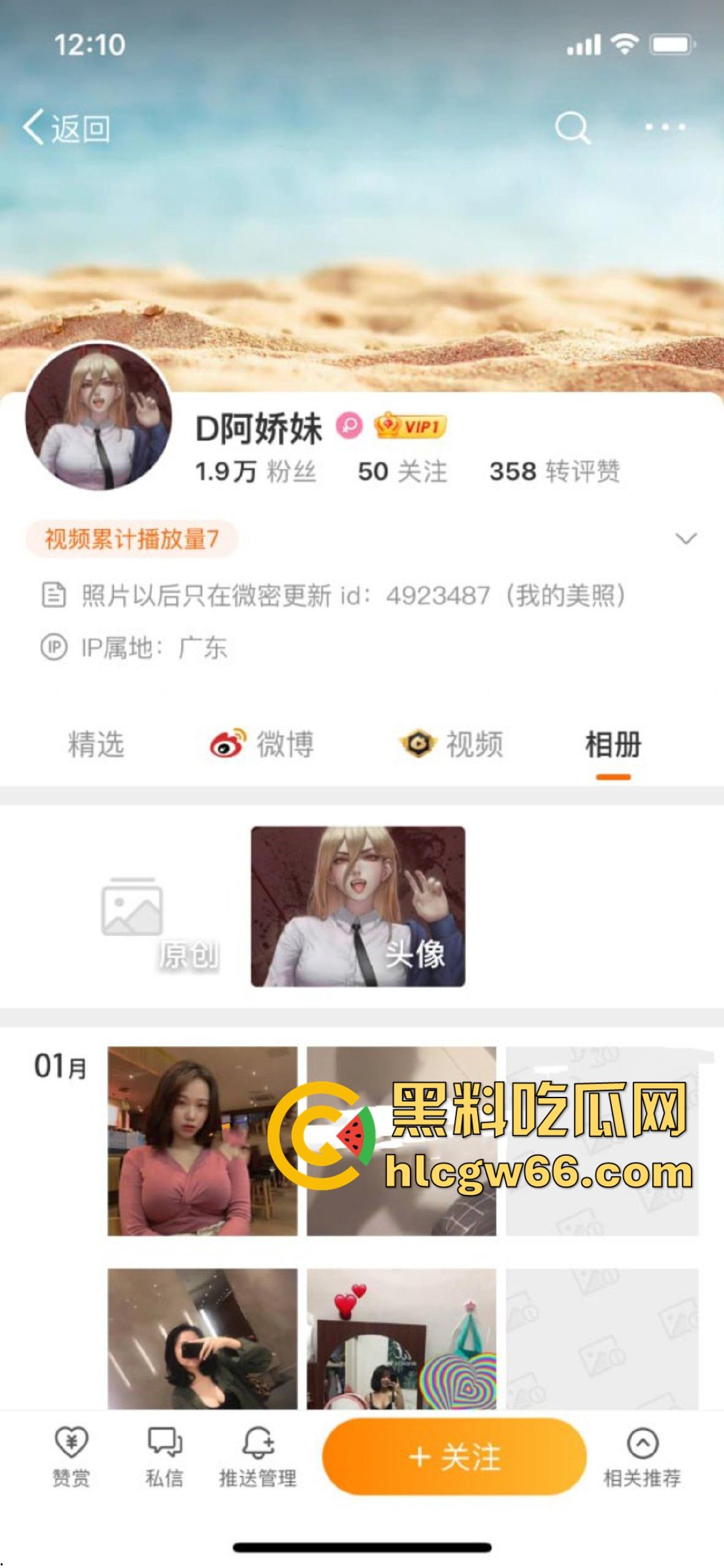Screen dimensions: 724x1568
Task: Click the orange underline indicator under 相册
Action: pyautogui.click(x=614, y=777)
